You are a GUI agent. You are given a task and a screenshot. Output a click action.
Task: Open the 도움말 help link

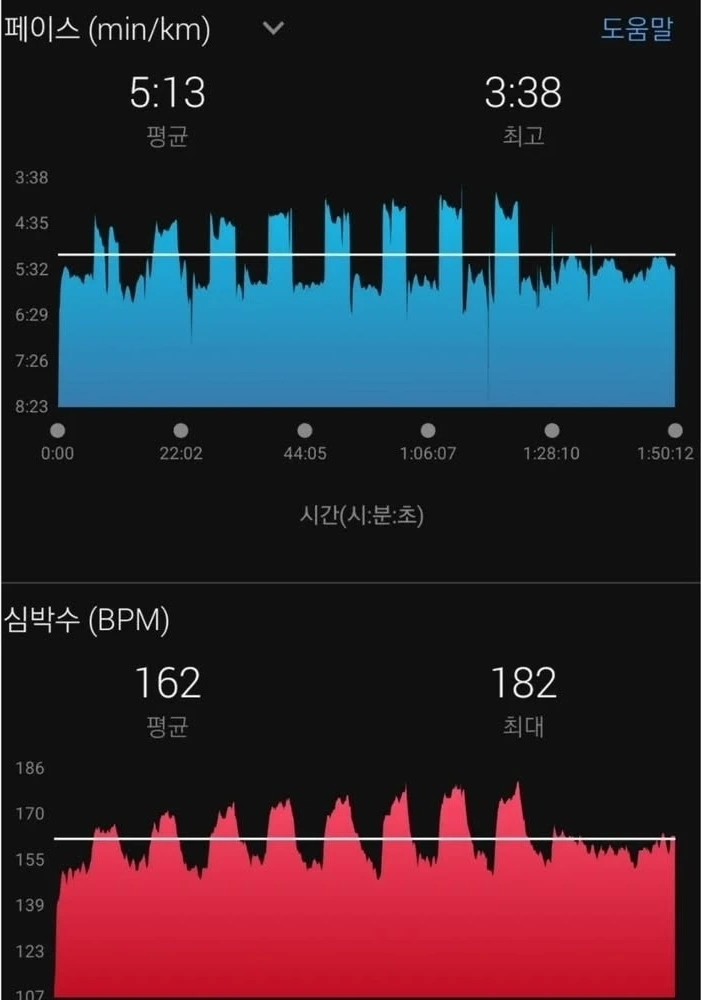coord(636,29)
